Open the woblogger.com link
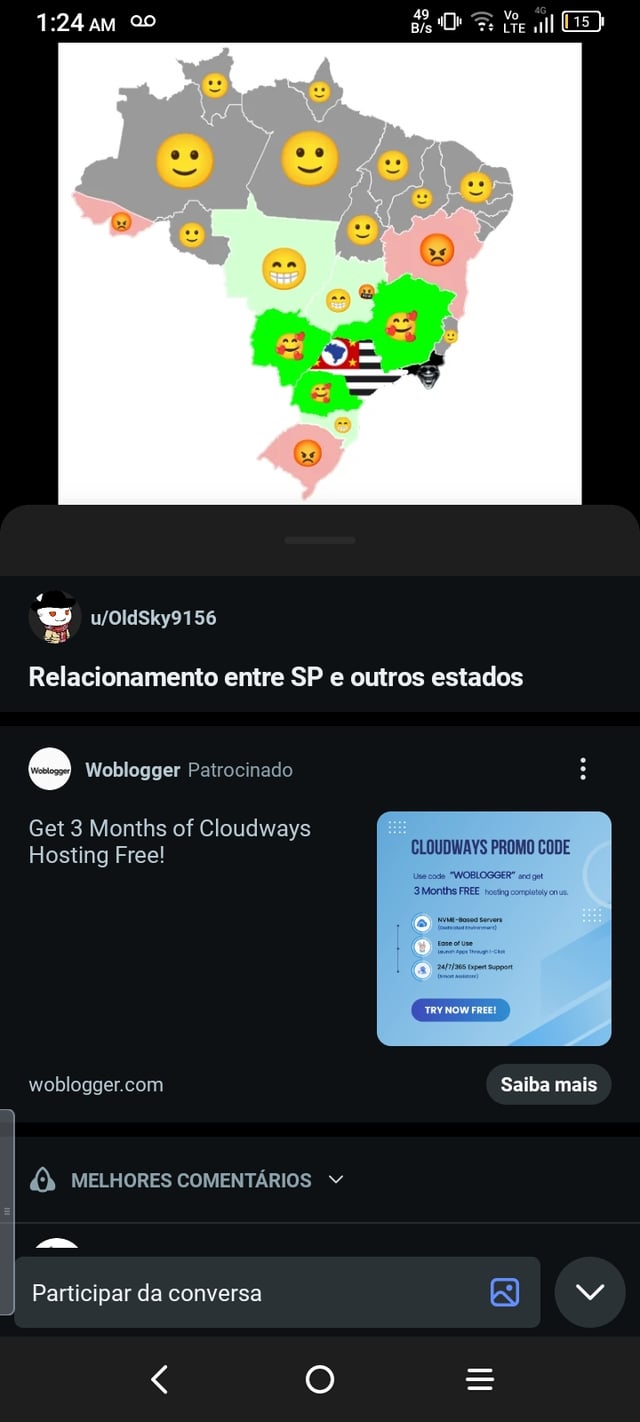The width and height of the screenshot is (640, 1422). [x=96, y=1084]
